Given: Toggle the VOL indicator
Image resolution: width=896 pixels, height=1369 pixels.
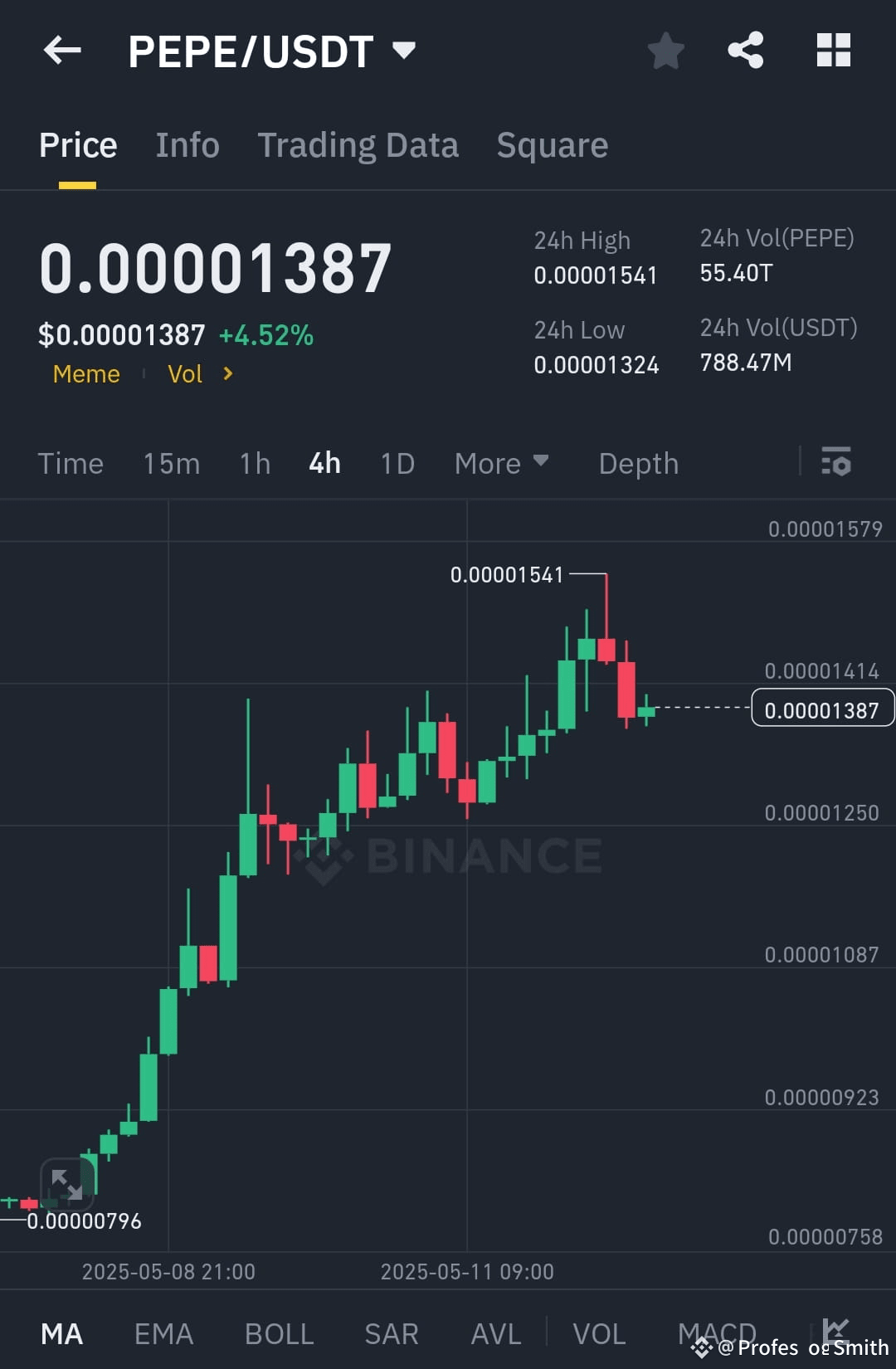Looking at the screenshot, I should coord(598,1333).
